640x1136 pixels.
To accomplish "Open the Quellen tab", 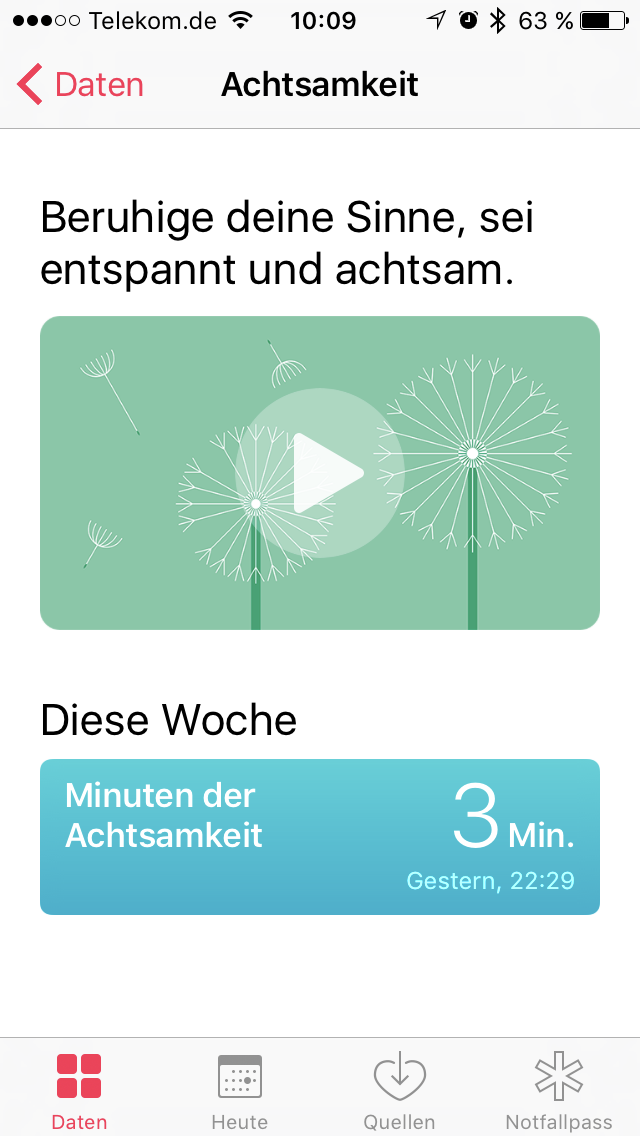I will pyautogui.click(x=399, y=1090).
